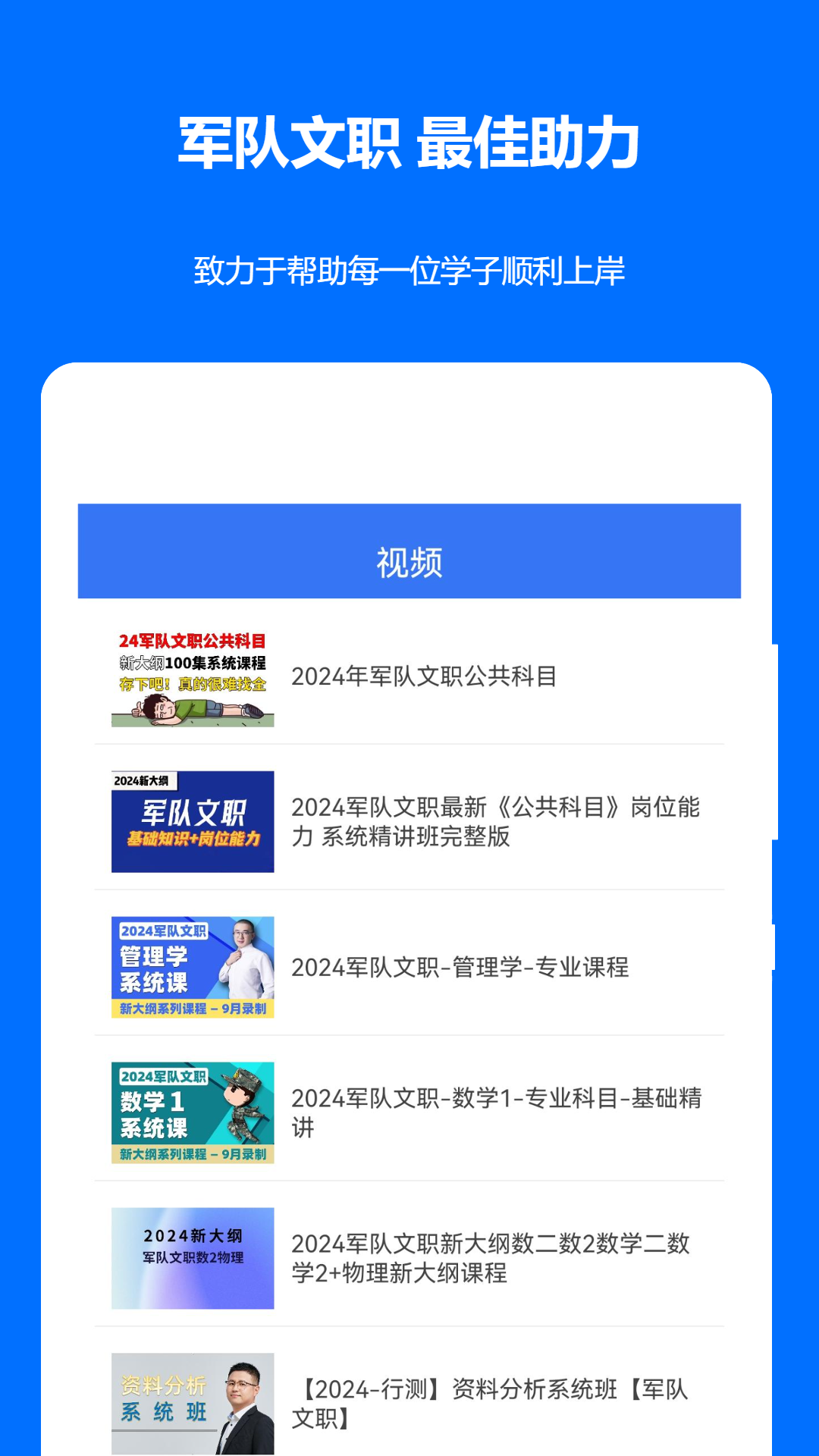Select the 数学二数学2+物理 video row
819x1456 pixels.
pyautogui.click(x=409, y=1255)
